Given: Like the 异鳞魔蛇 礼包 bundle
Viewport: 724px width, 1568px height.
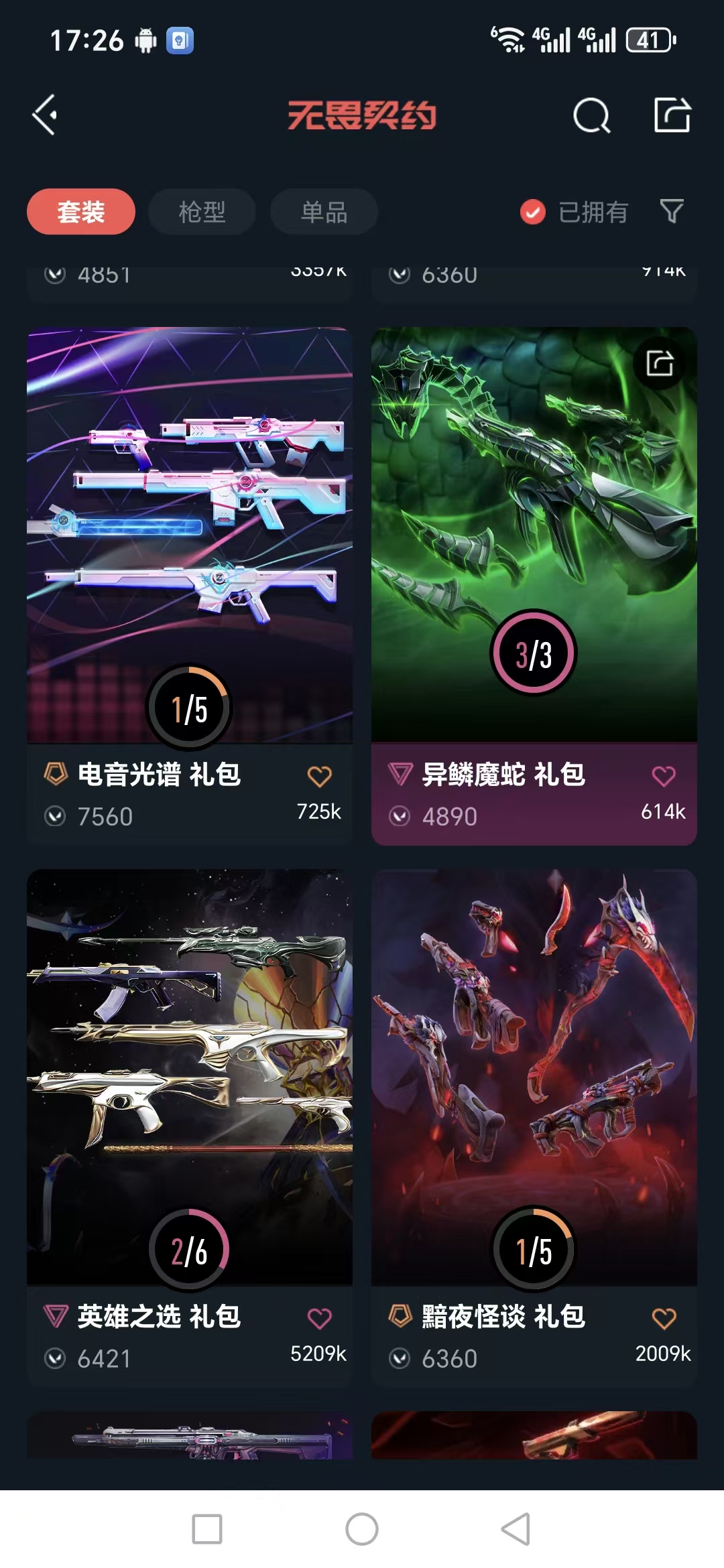Looking at the screenshot, I should click(x=664, y=776).
